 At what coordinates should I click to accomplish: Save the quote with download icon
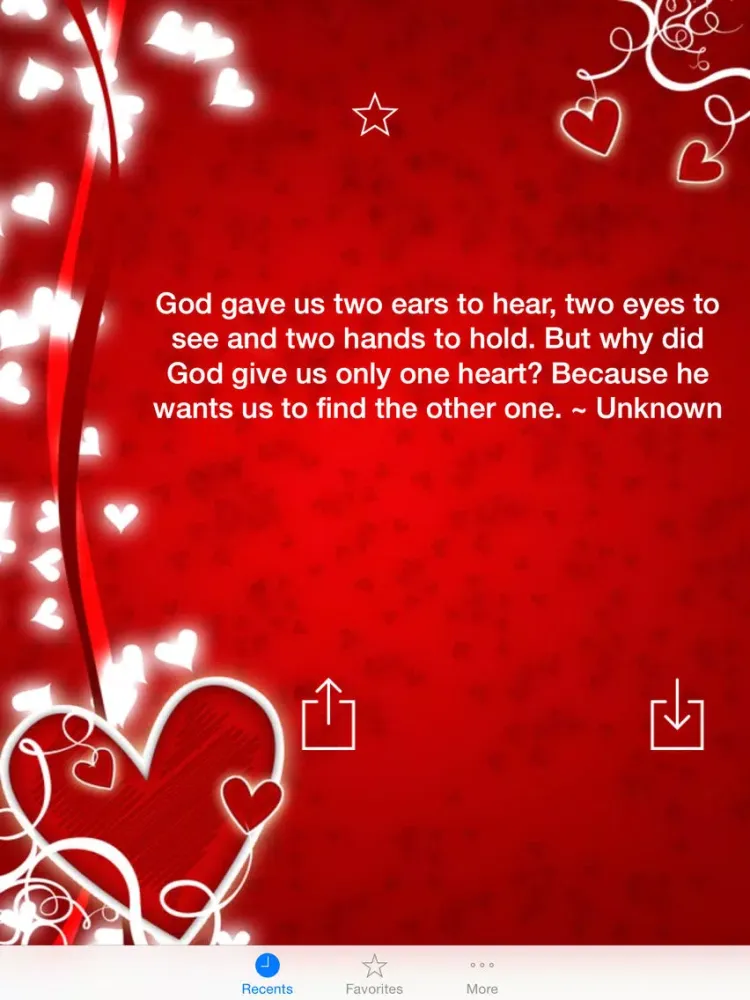[677, 714]
